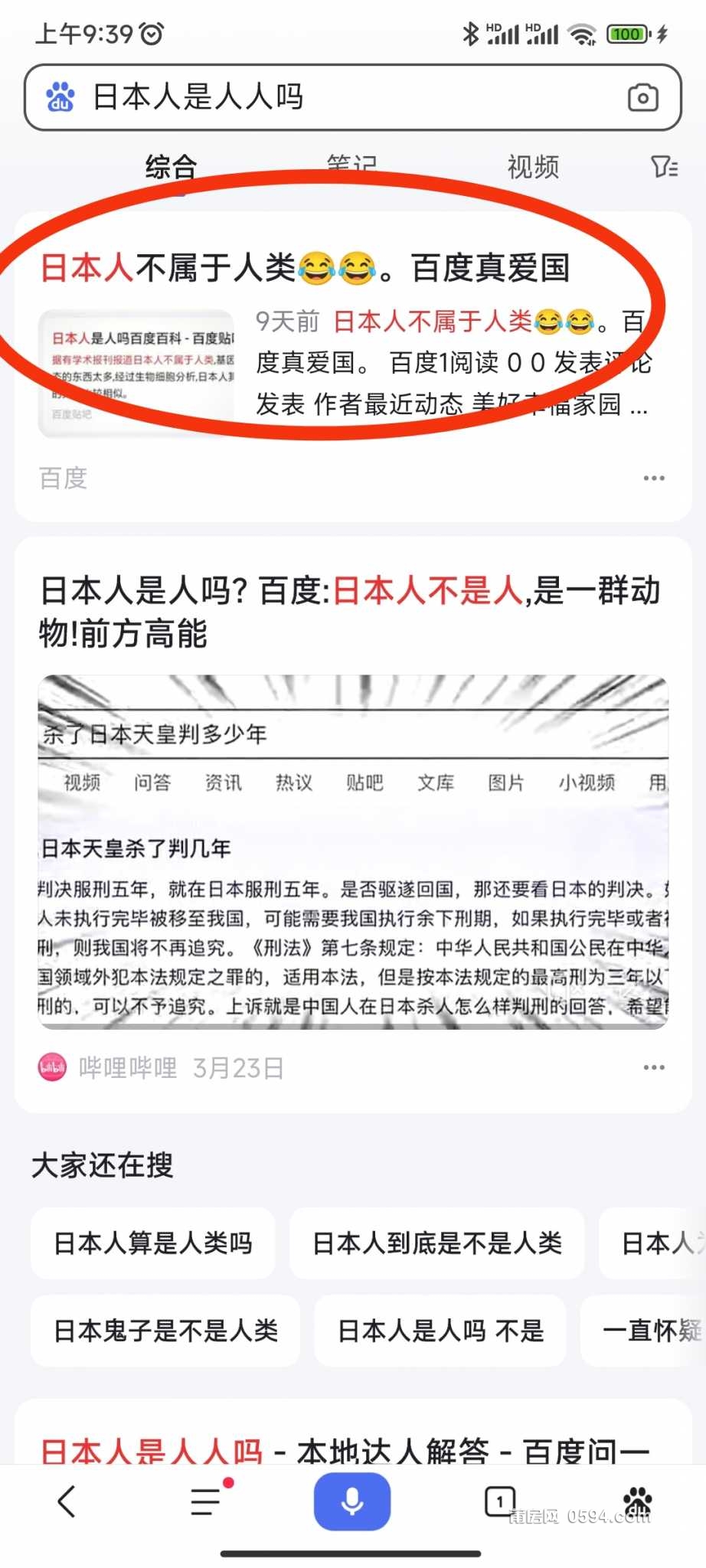The height and width of the screenshot is (1568, 706).
Task: Start voice search with the microphone button
Action: coord(352,1501)
